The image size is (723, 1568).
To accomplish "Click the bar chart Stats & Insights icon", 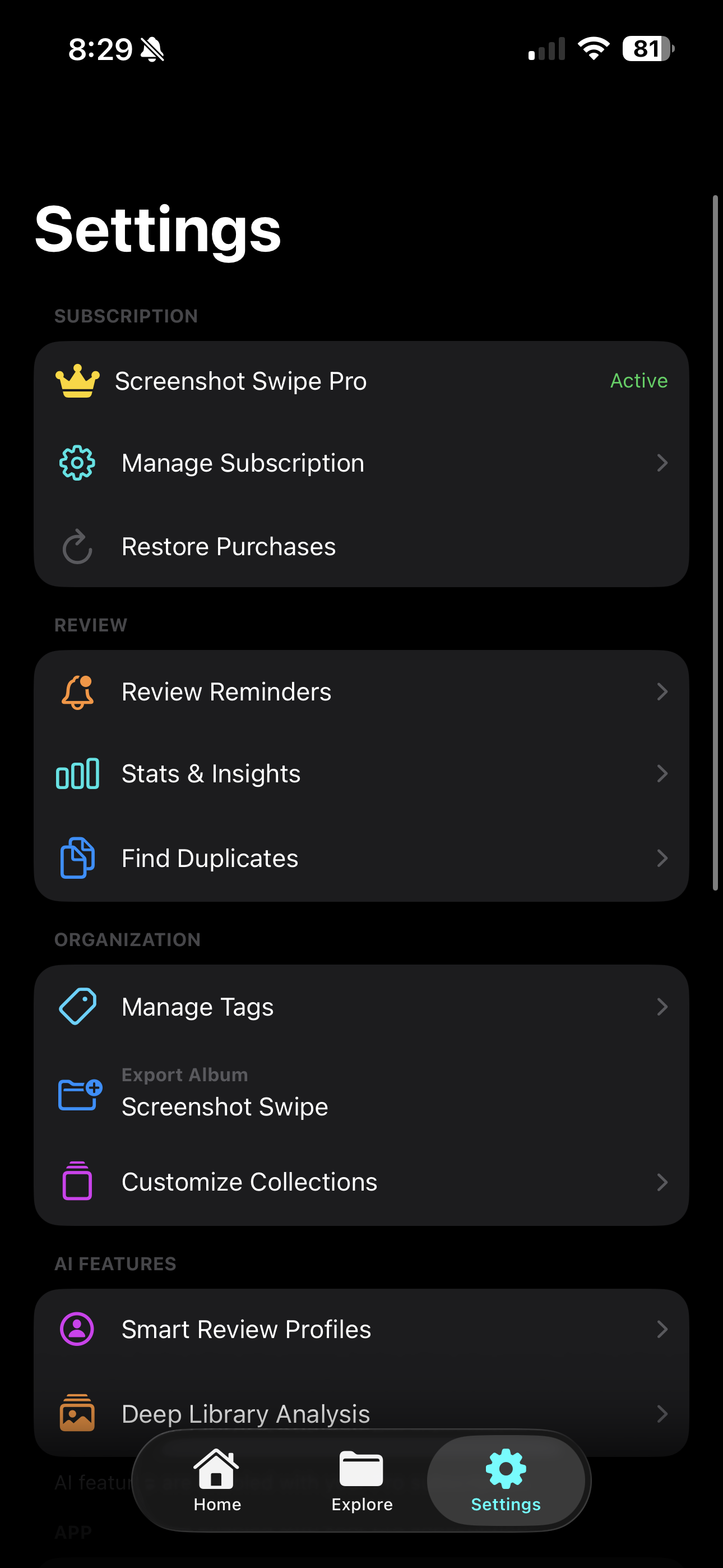I will coord(77,774).
